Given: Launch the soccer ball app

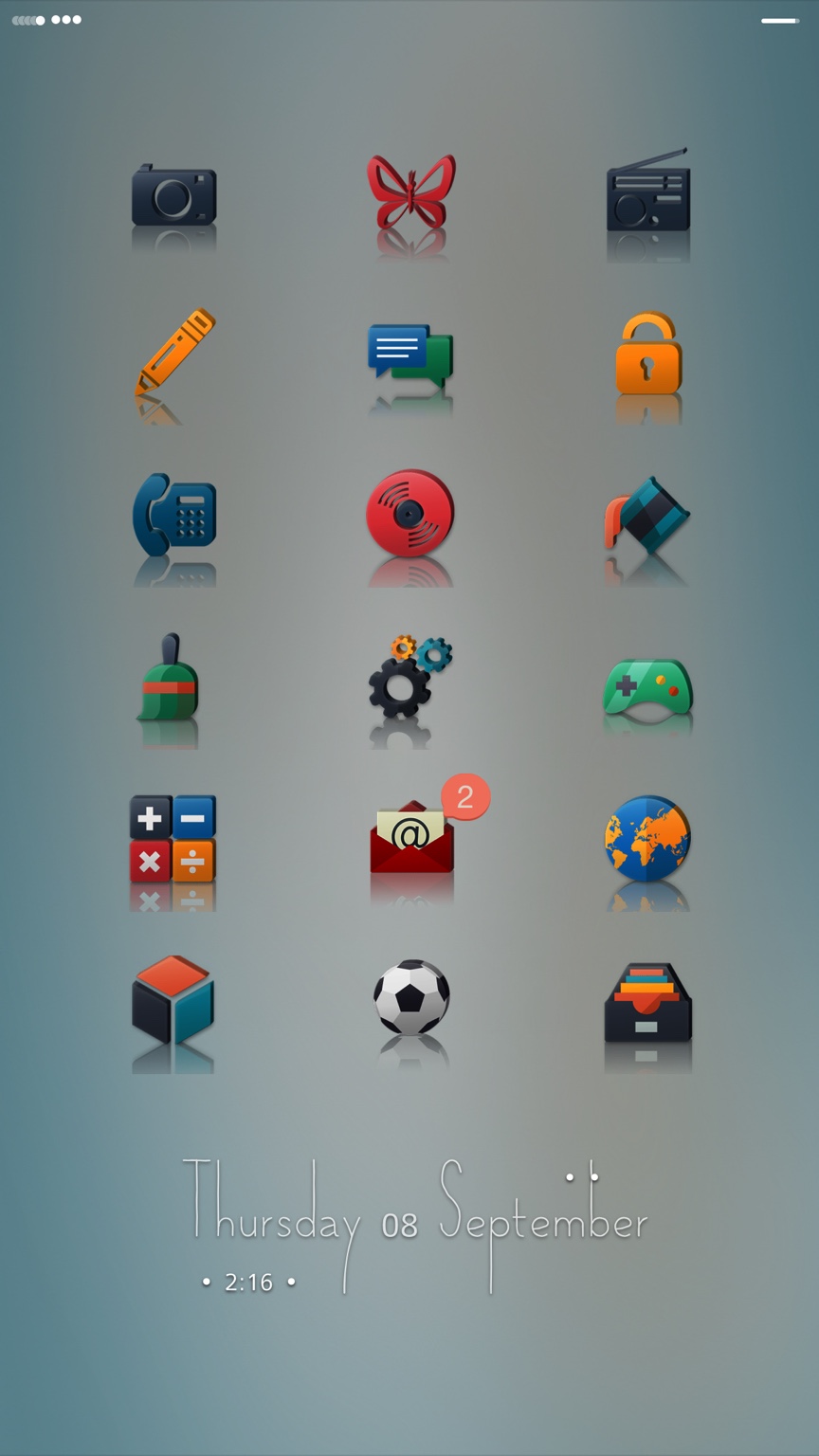Looking at the screenshot, I should (x=410, y=998).
